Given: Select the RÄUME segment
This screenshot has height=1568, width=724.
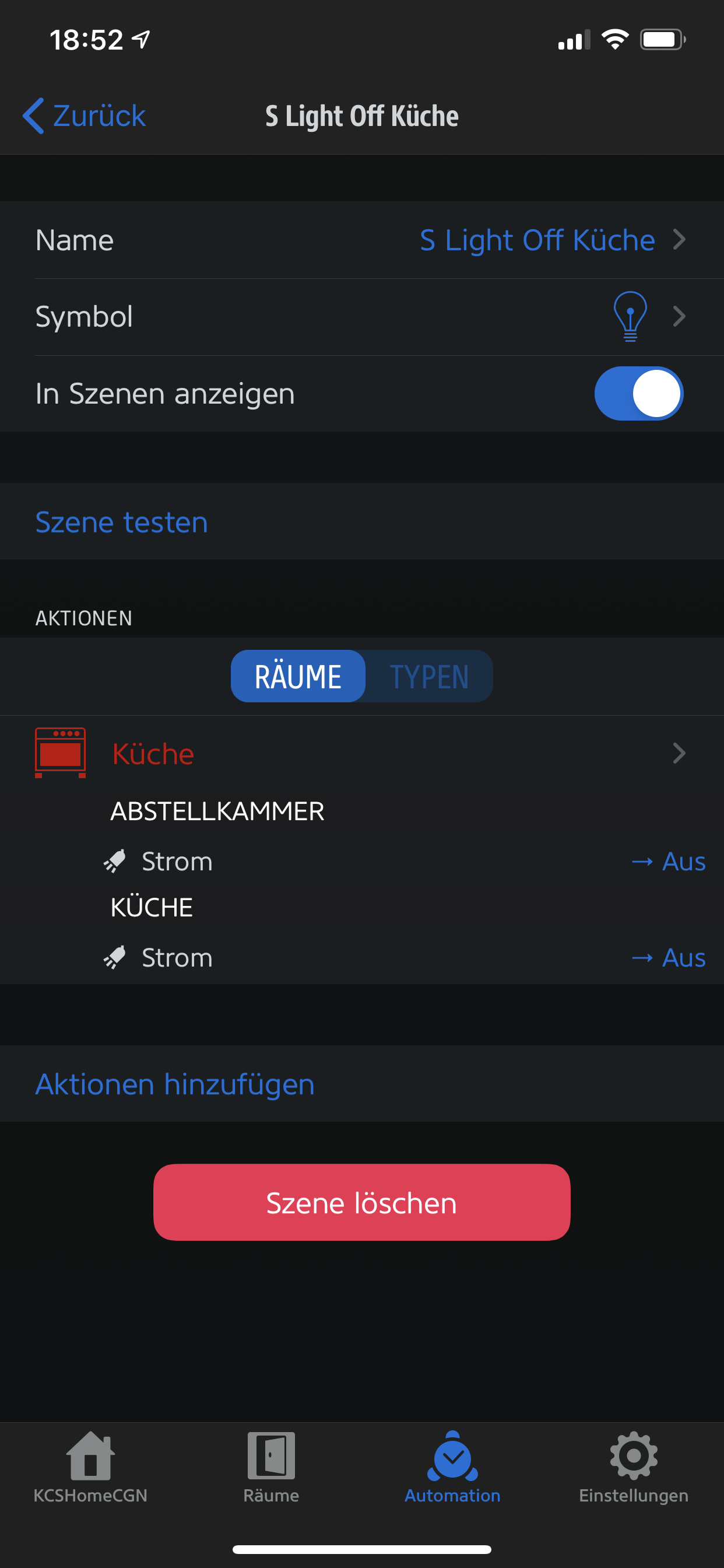Looking at the screenshot, I should point(297,676).
